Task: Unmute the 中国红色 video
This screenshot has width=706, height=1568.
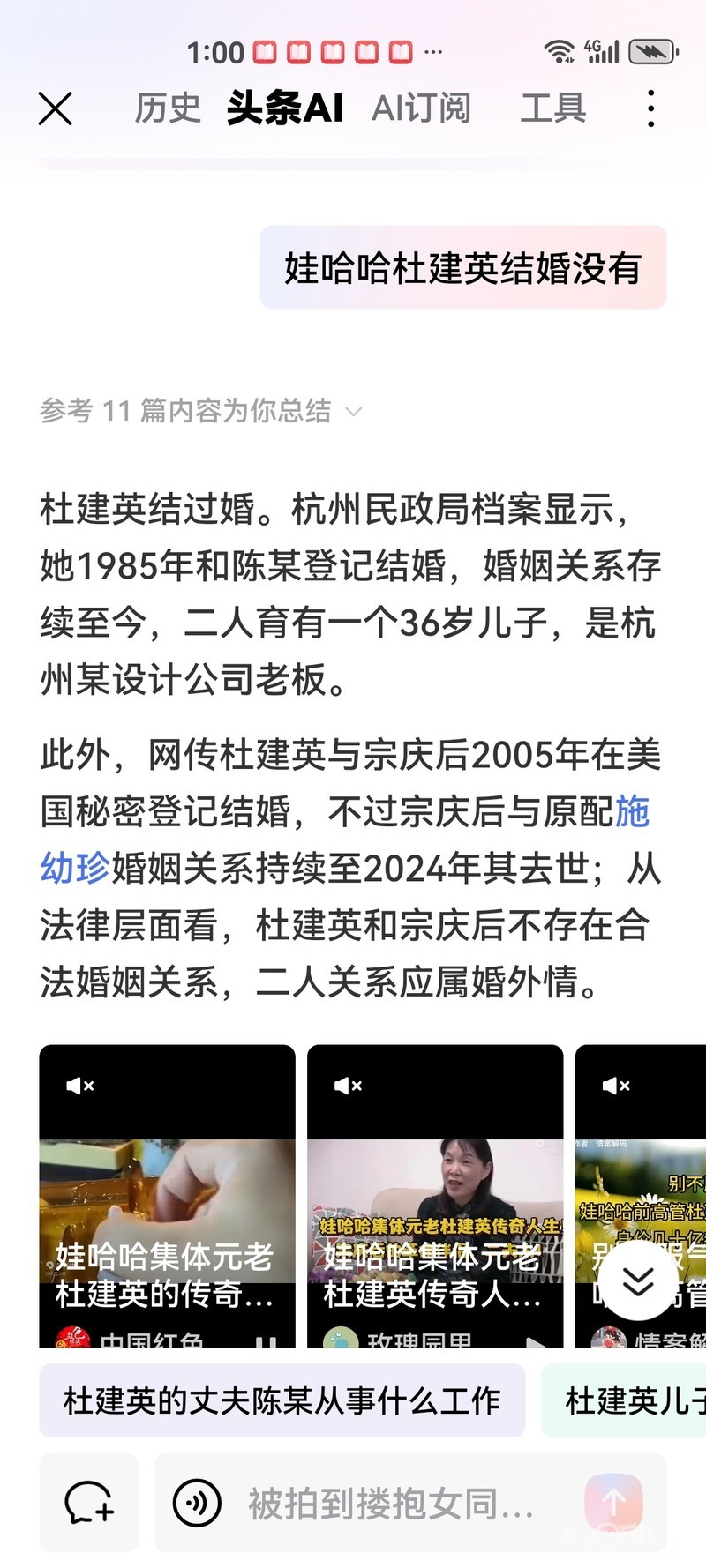Action: 79,1086
